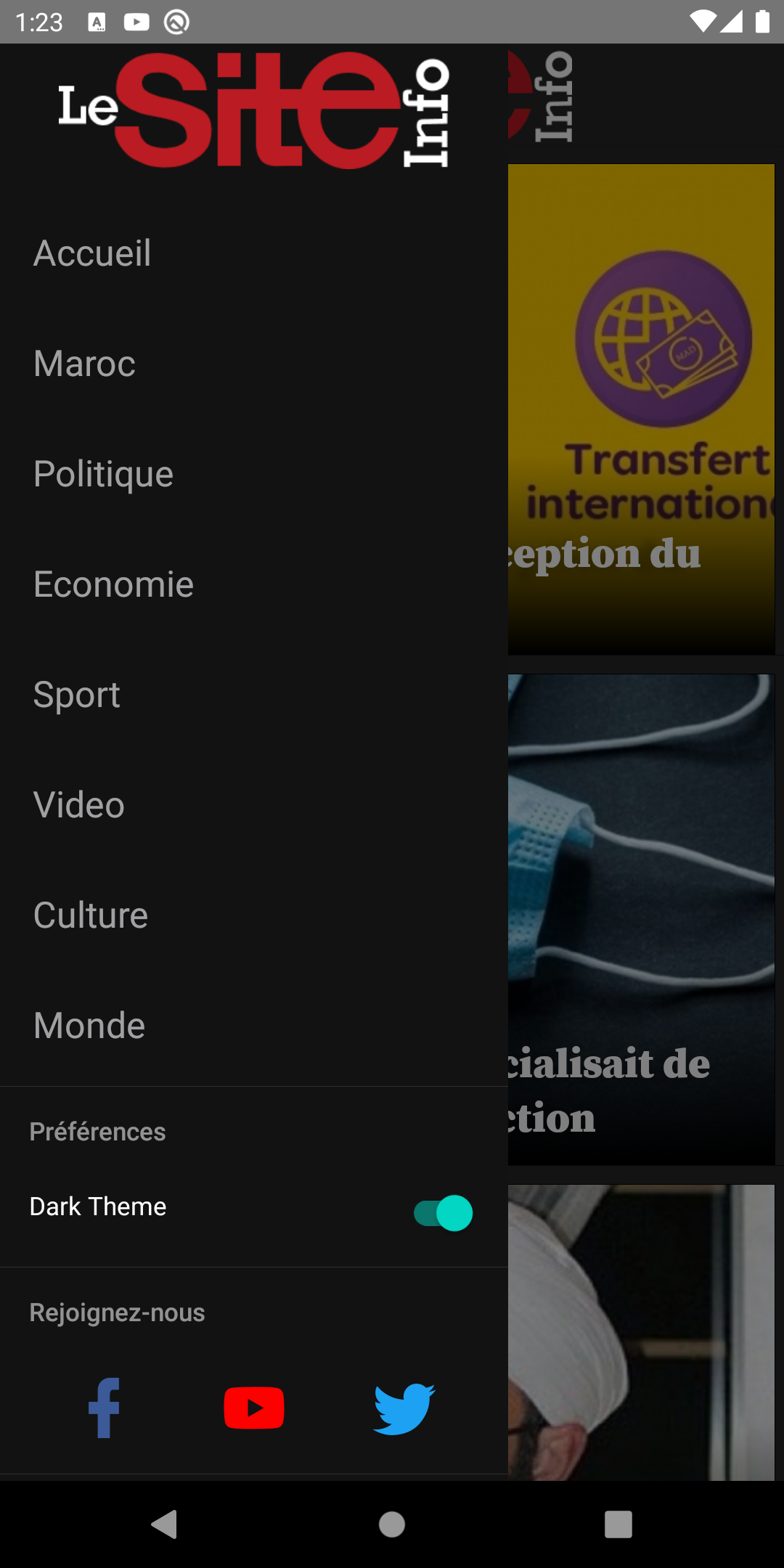Disable the Dark Theme switch
Screen dimensions: 784x1568
pyautogui.click(x=443, y=1213)
